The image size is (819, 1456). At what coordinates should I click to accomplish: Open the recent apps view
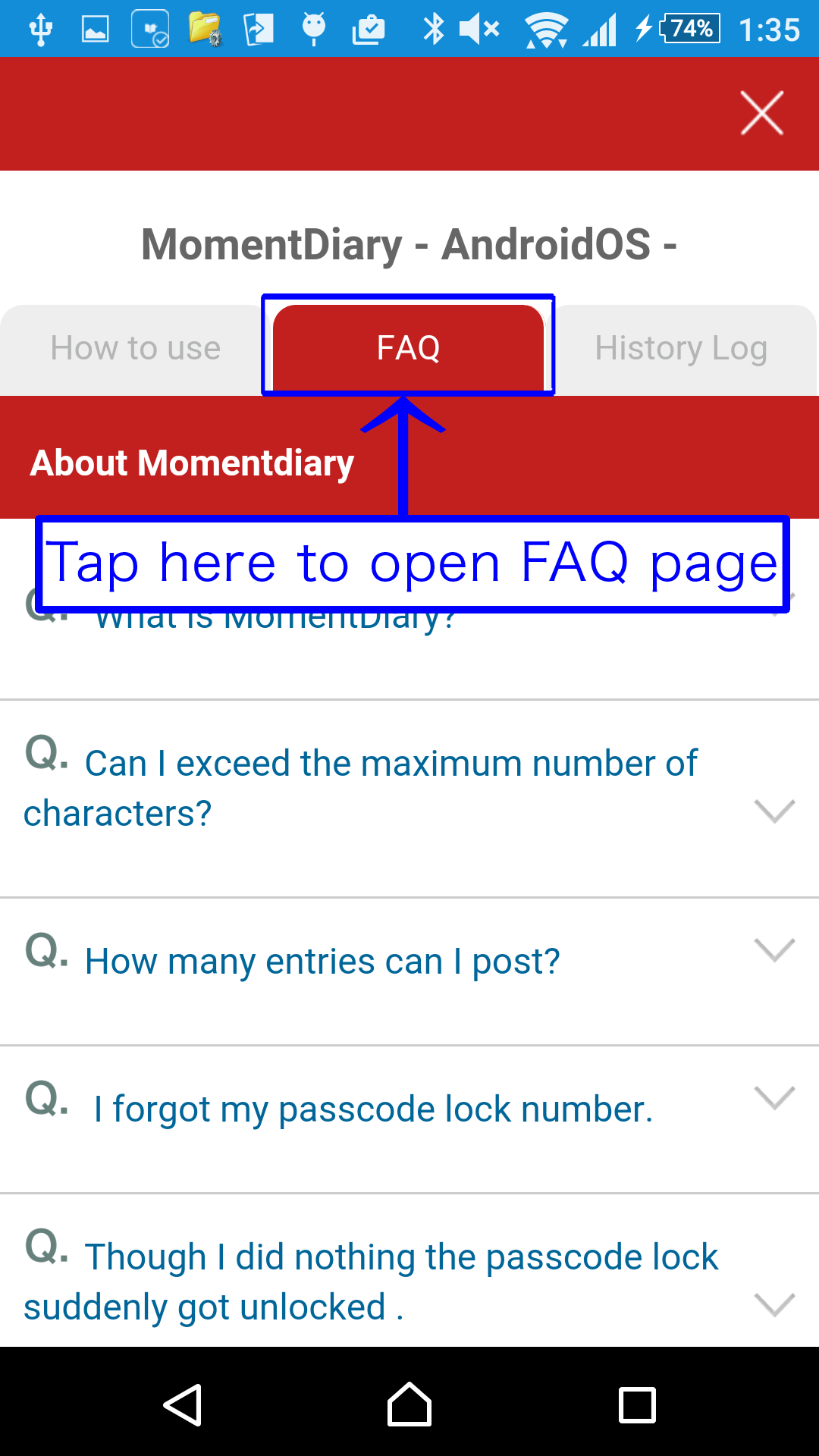pos(637,1405)
